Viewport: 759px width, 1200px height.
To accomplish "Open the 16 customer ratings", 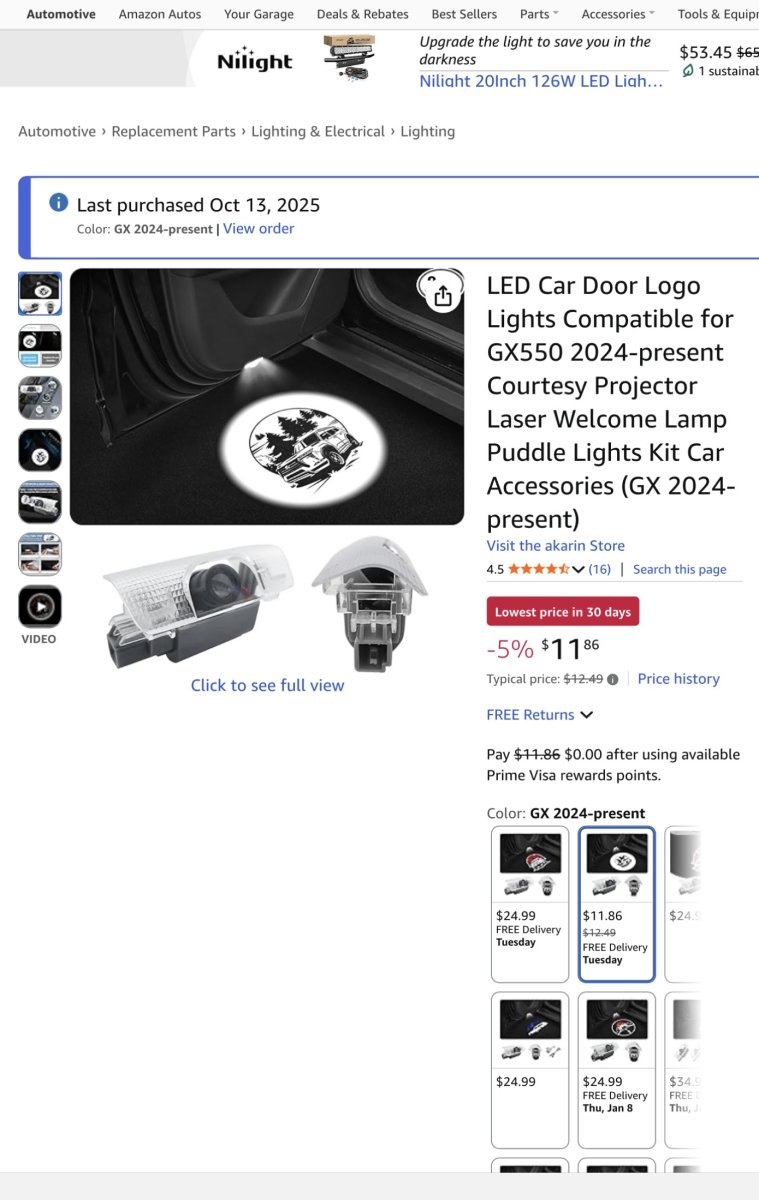I will [x=599, y=569].
